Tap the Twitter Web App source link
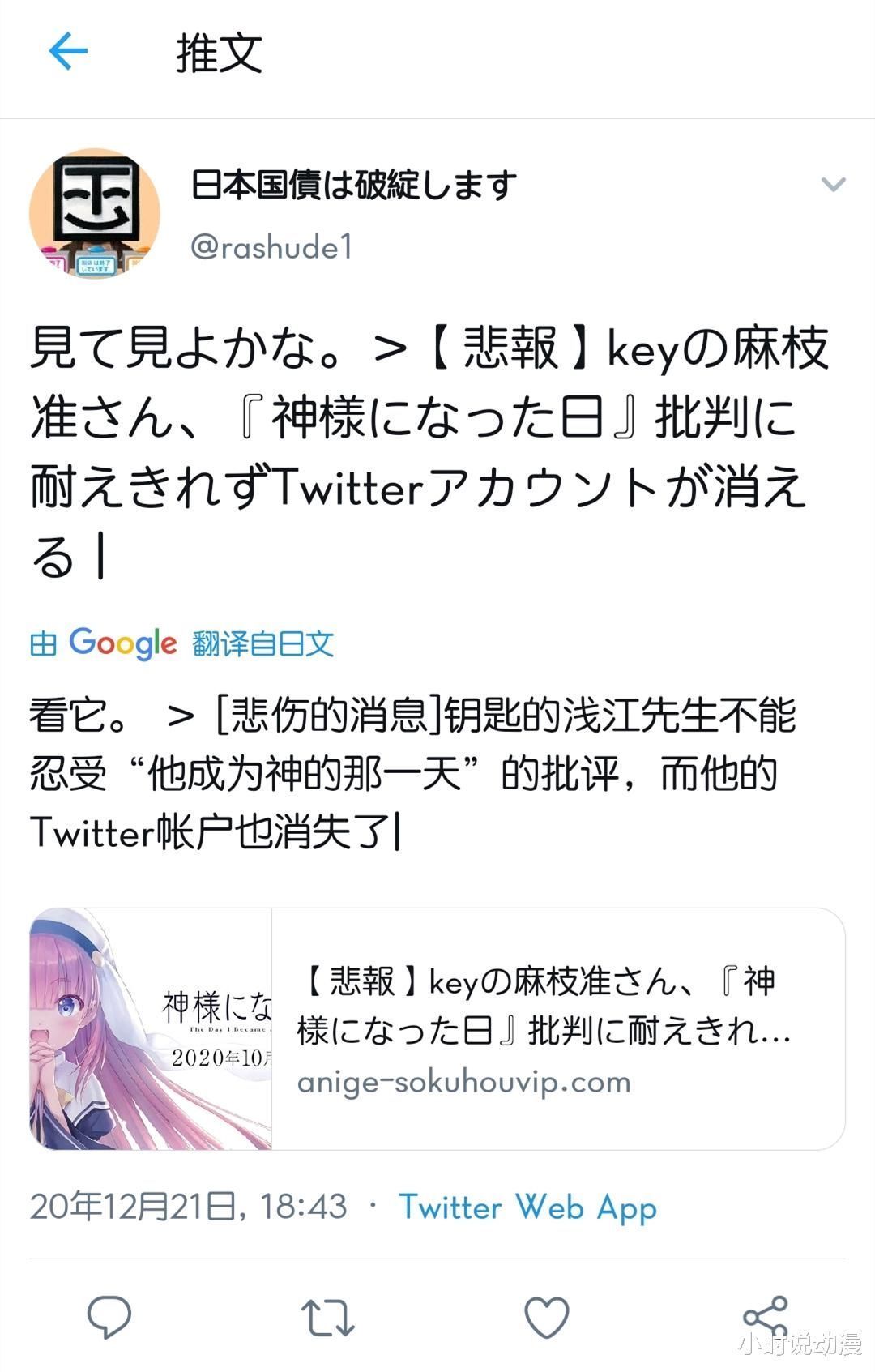This screenshot has width=875, height=1372. point(527,1207)
